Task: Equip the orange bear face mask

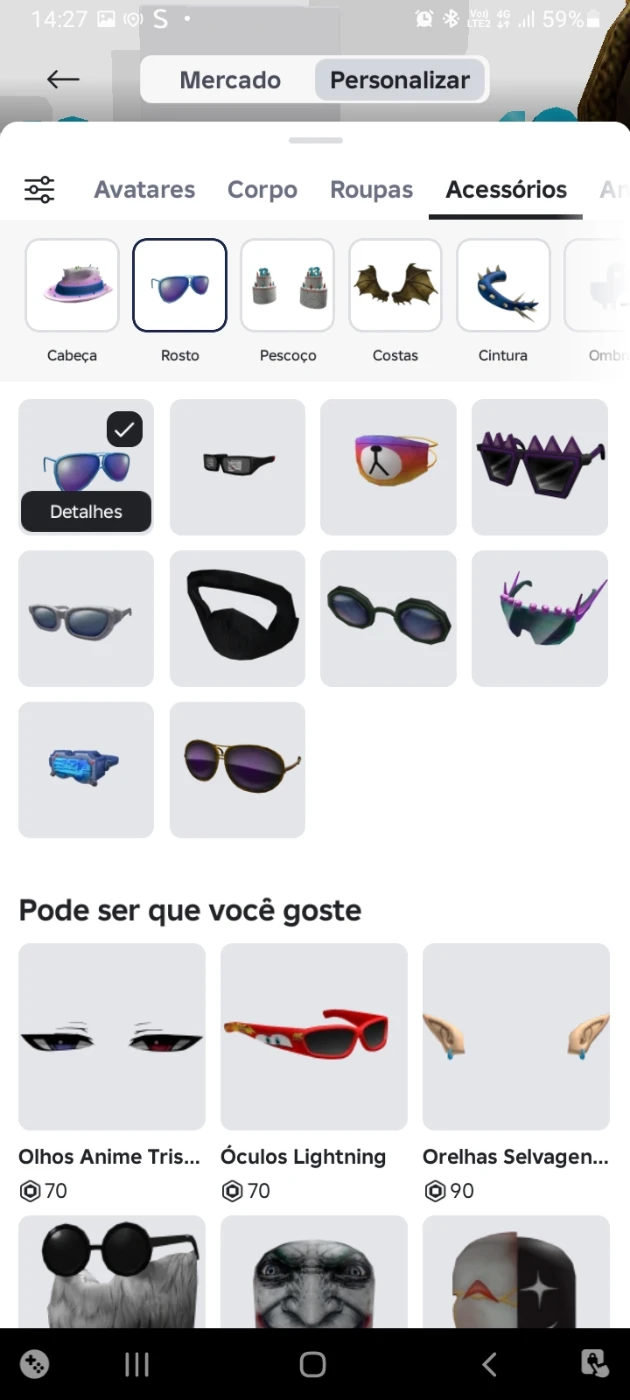Action: 388,466
